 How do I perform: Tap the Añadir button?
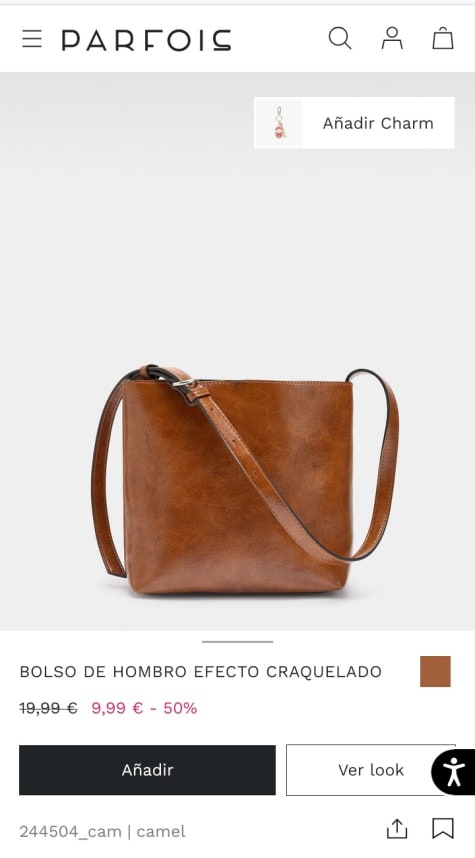pyautogui.click(x=147, y=770)
